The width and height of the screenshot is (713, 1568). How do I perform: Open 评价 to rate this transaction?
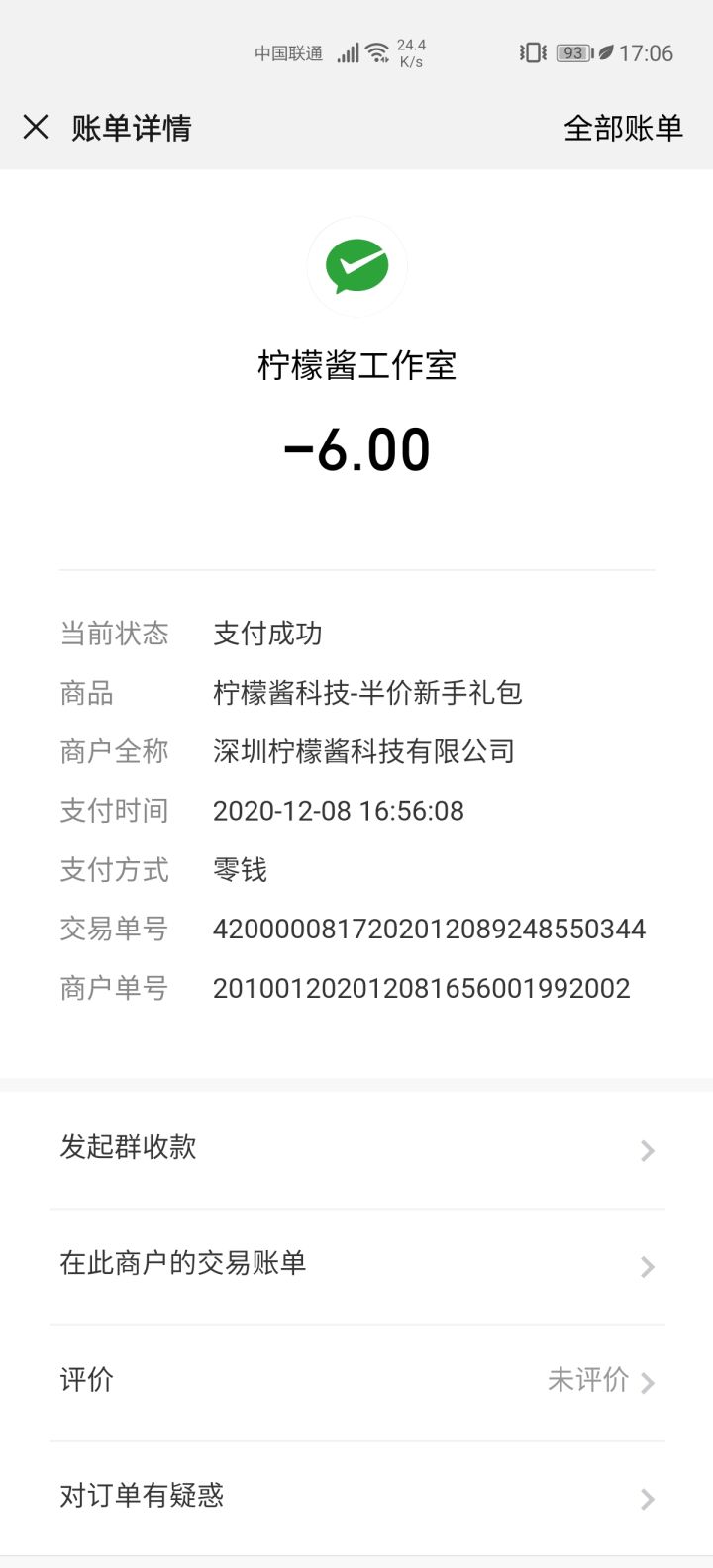pos(356,1382)
